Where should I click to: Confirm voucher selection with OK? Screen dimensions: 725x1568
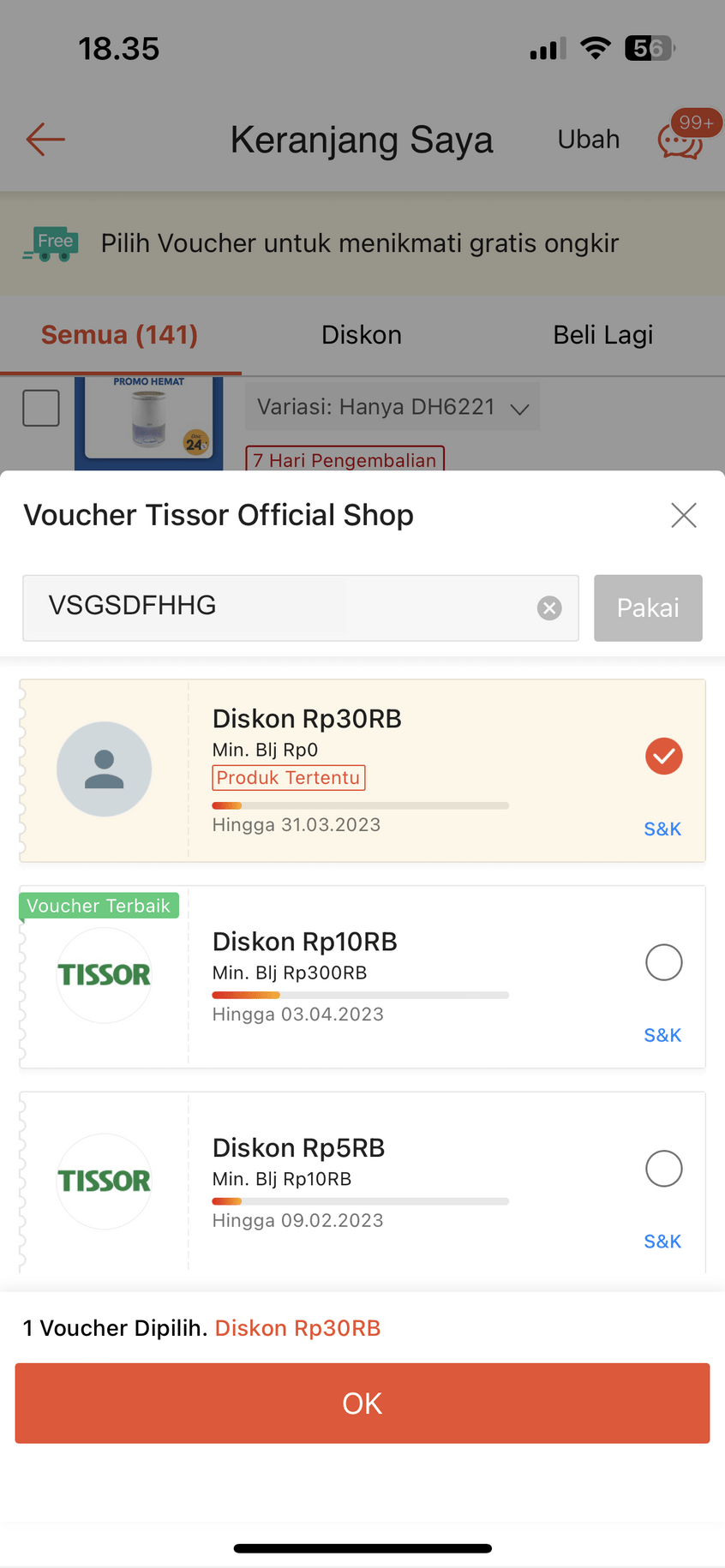(362, 1403)
